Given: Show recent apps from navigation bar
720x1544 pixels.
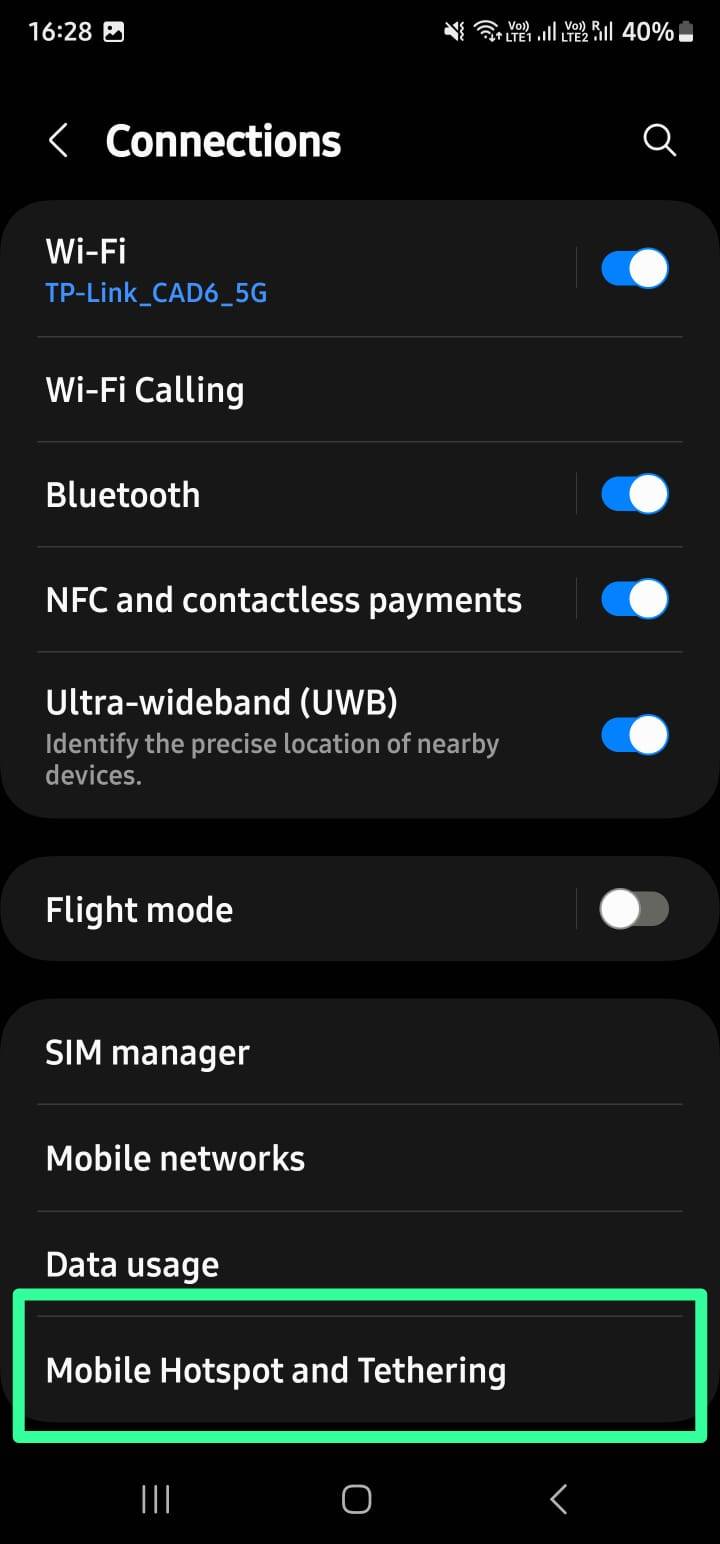Looking at the screenshot, I should tap(156, 1499).
